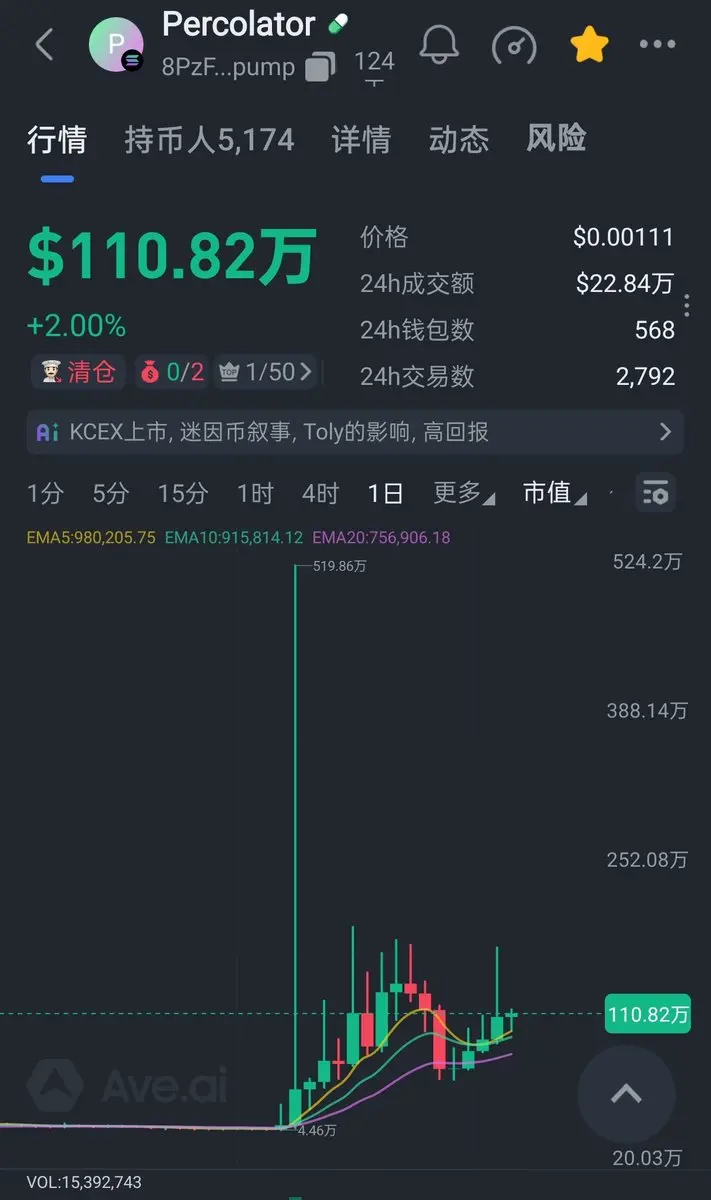Open the speedometer gauge icon

514,45
